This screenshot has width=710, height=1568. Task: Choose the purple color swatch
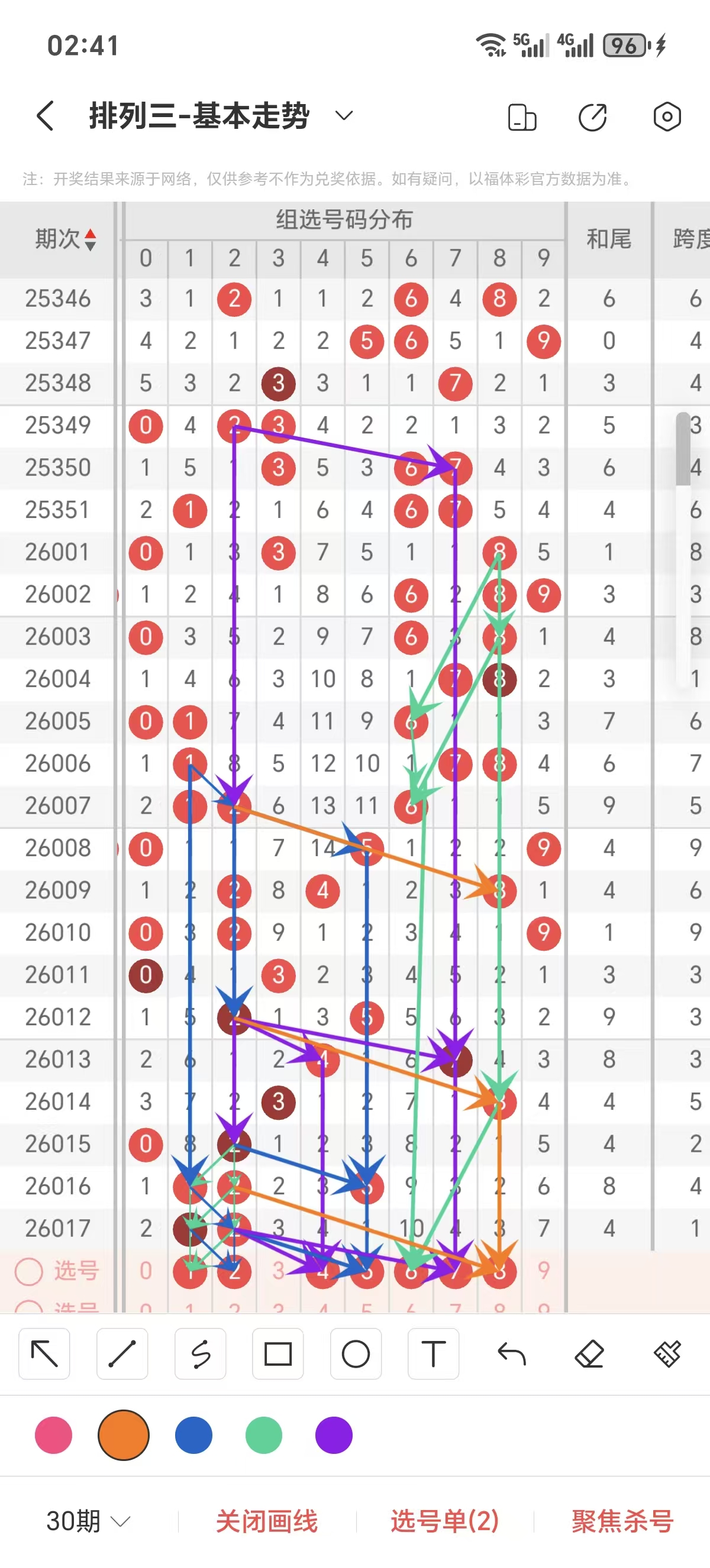click(x=334, y=1435)
